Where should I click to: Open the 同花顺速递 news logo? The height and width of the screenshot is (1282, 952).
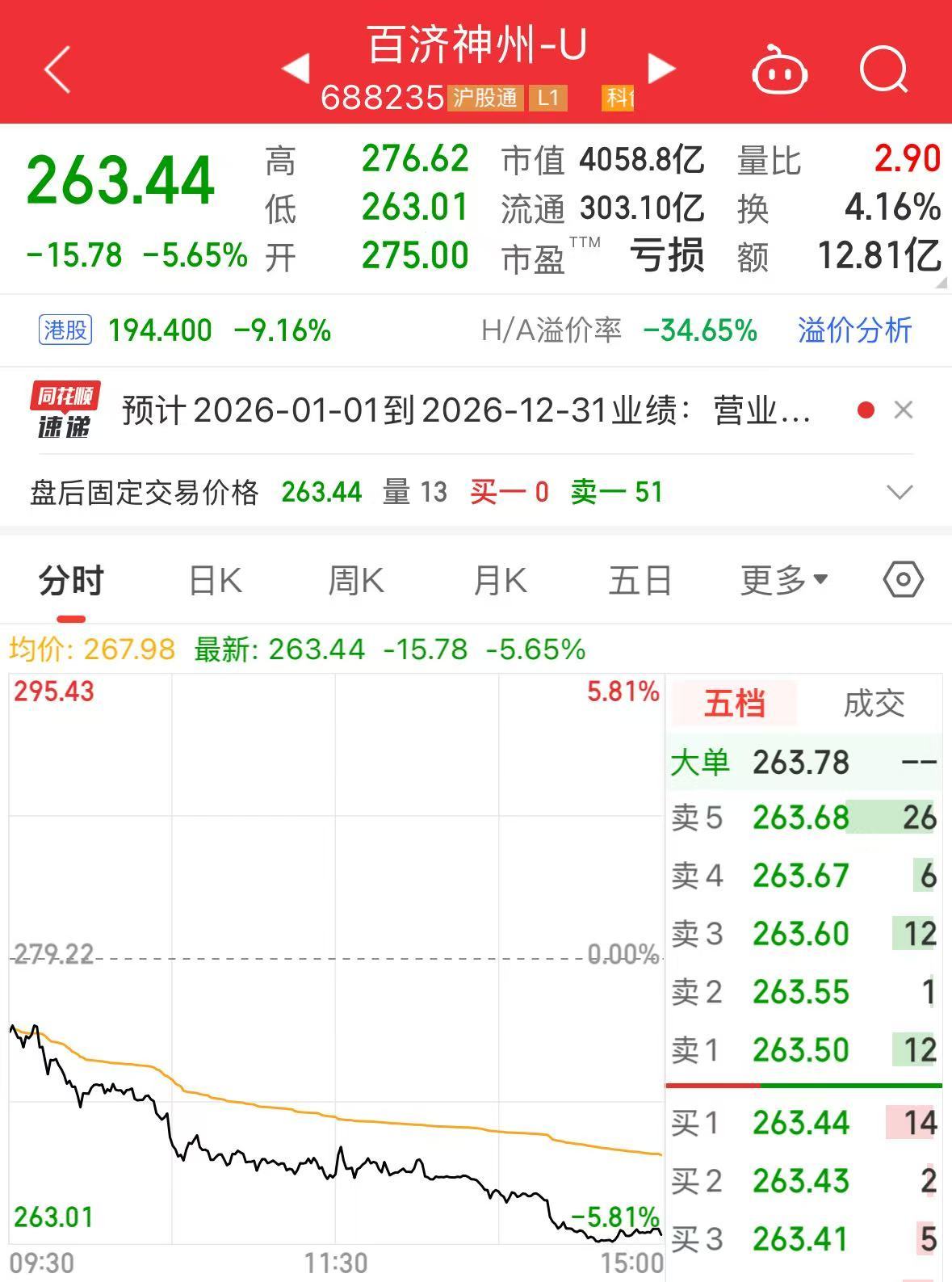pyautogui.click(x=65, y=412)
